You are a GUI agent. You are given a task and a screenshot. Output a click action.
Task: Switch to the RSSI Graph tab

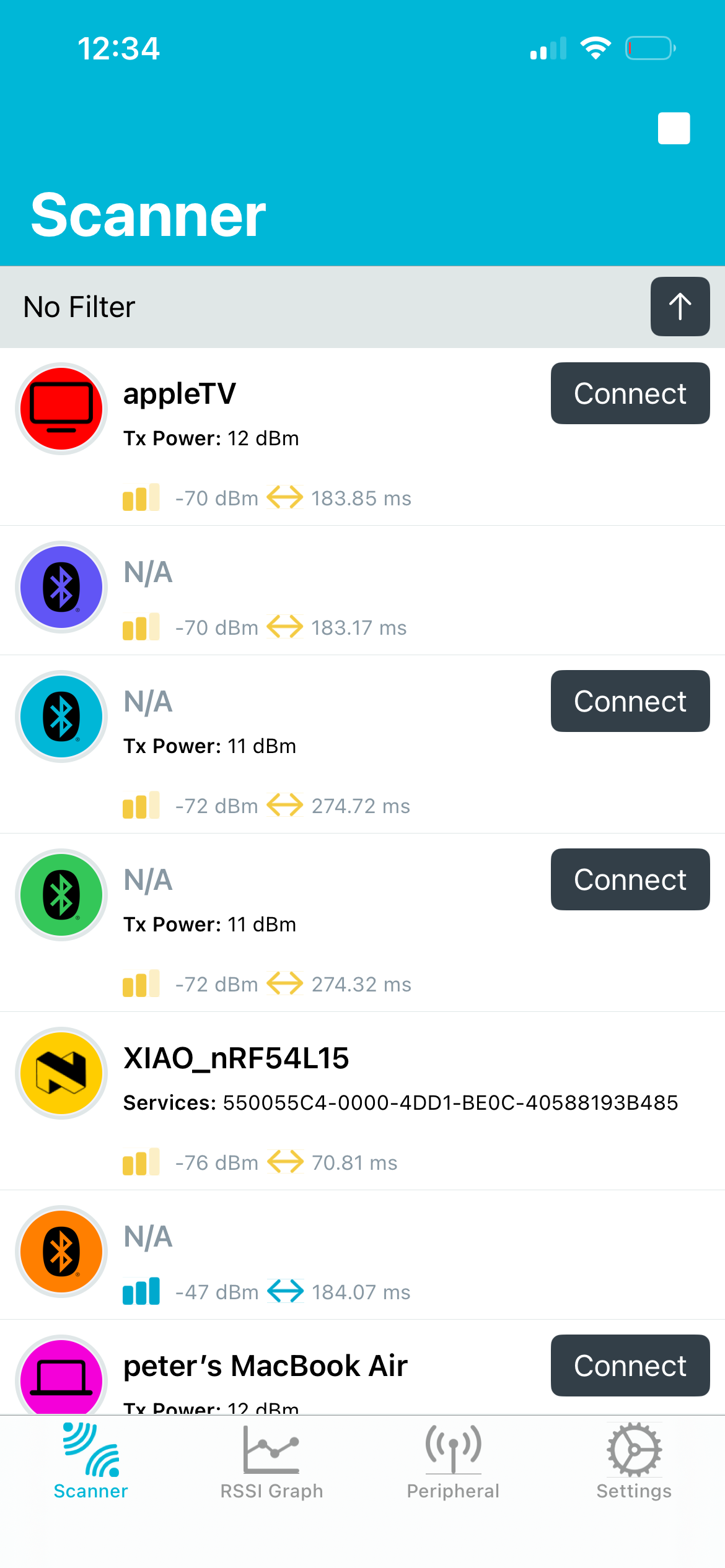point(271,1461)
